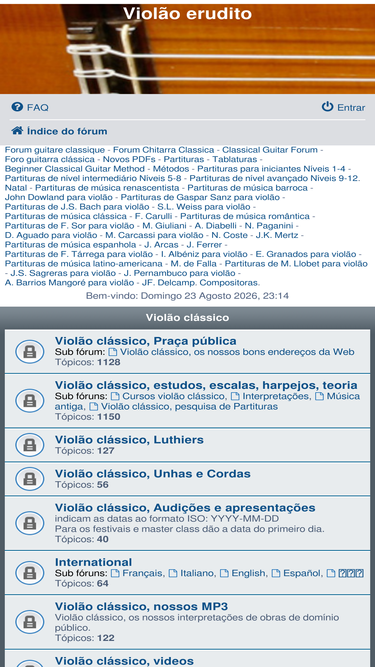Open Classical Guitar Forum link

pyautogui.click(x=270, y=150)
